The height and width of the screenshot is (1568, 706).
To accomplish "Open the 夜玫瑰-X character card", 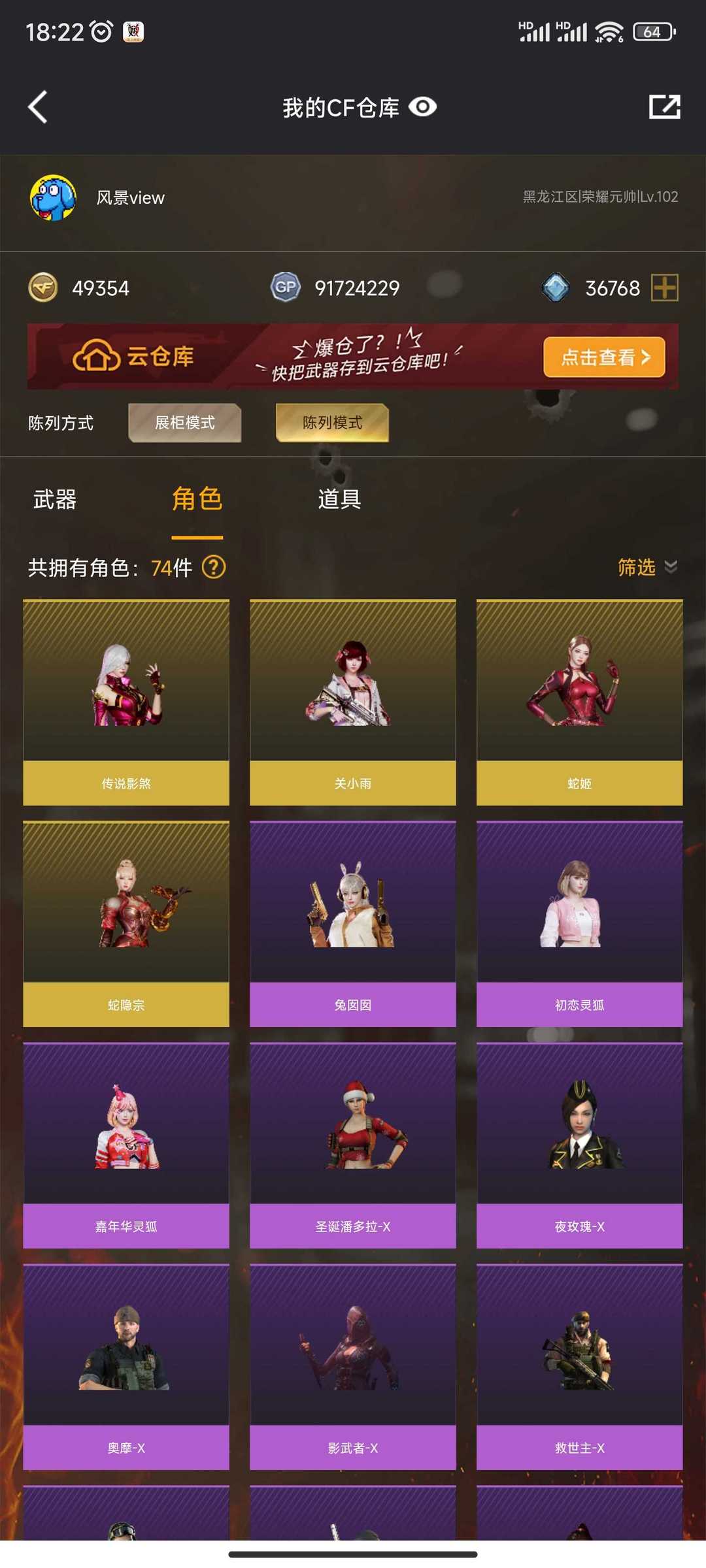I will 580,1145.
